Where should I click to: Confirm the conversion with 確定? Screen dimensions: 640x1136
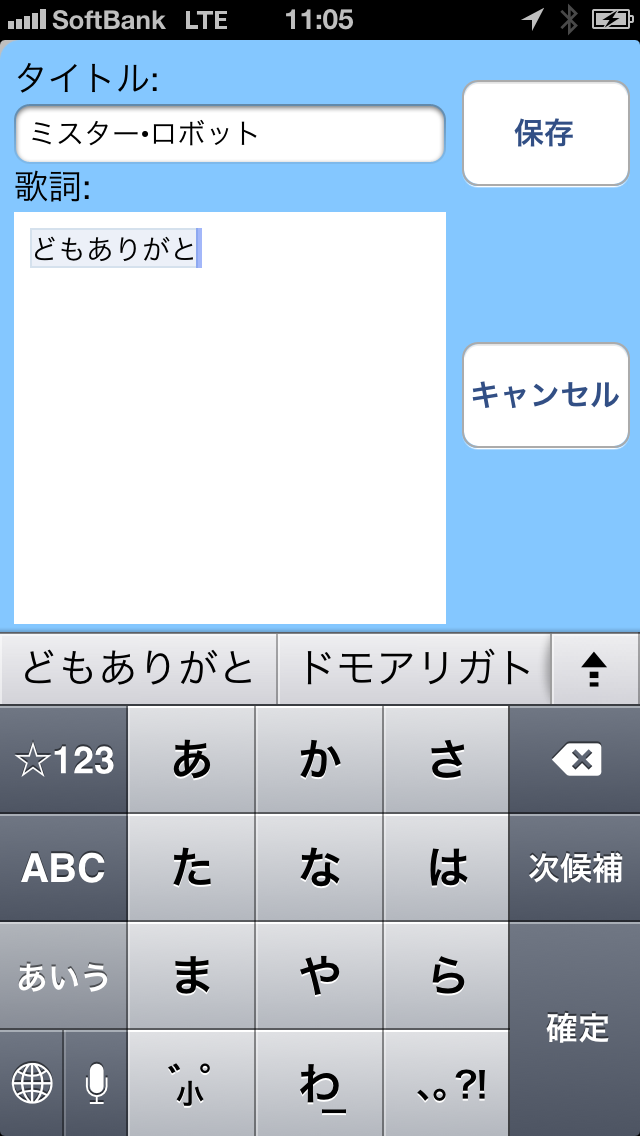[576, 1028]
